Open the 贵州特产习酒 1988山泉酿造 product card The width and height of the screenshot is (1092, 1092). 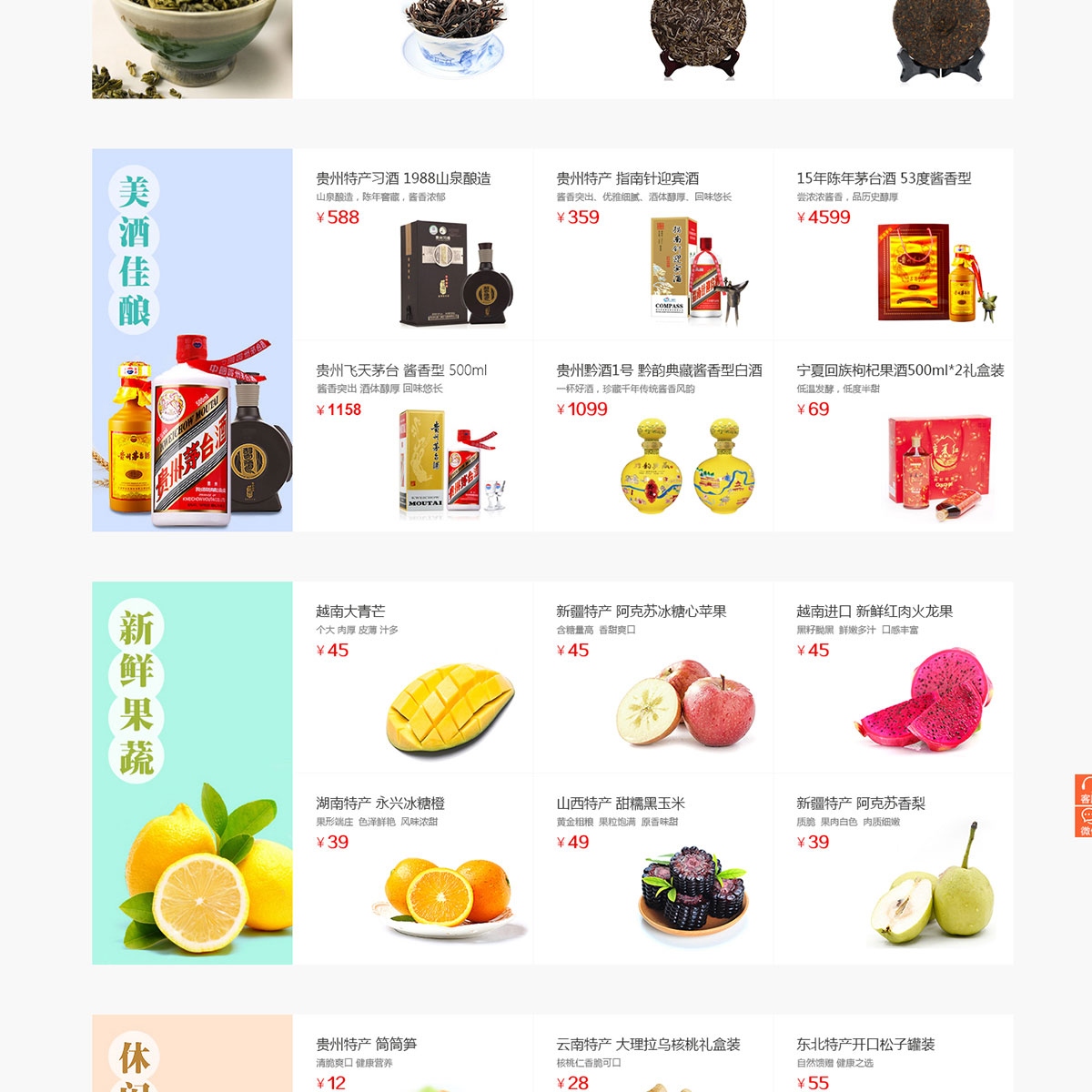[x=412, y=246]
